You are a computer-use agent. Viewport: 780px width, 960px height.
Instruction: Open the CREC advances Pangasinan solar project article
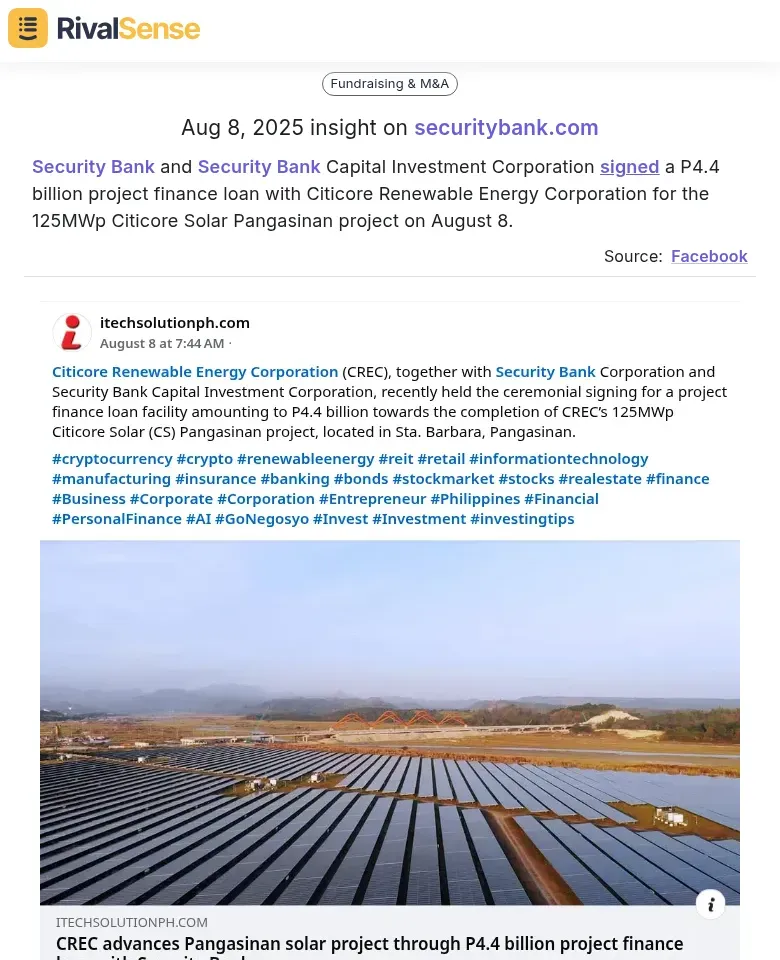pyautogui.click(x=370, y=944)
